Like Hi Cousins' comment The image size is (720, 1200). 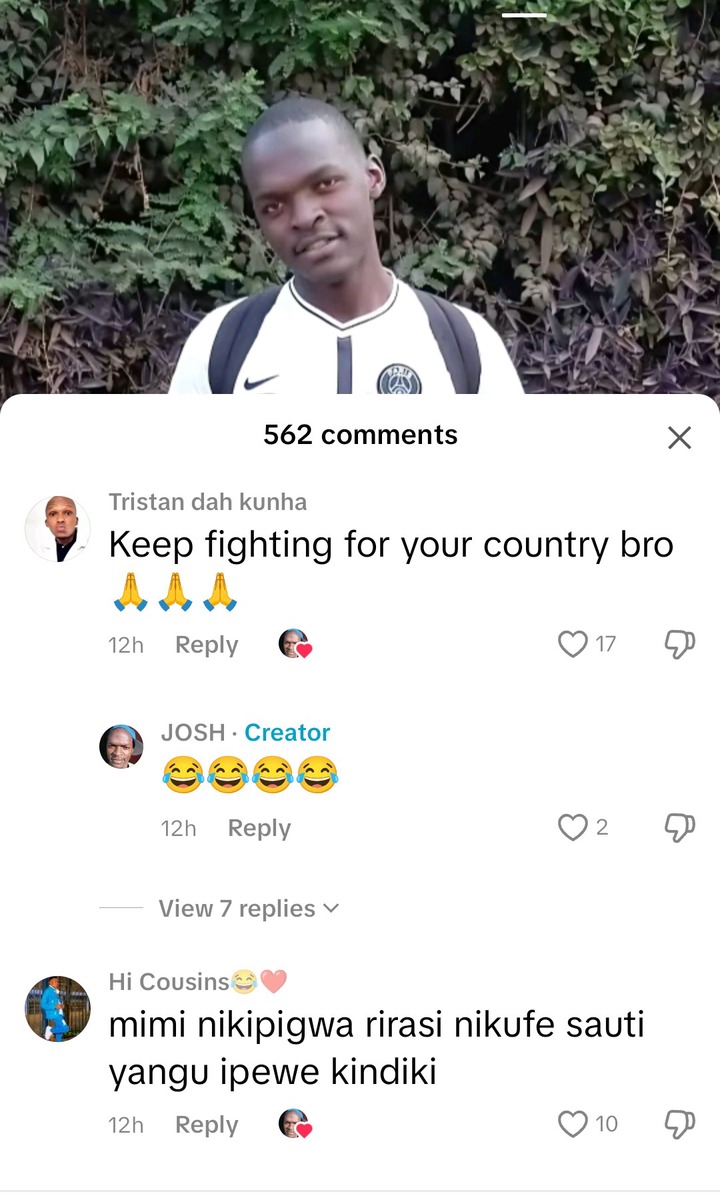click(573, 1124)
